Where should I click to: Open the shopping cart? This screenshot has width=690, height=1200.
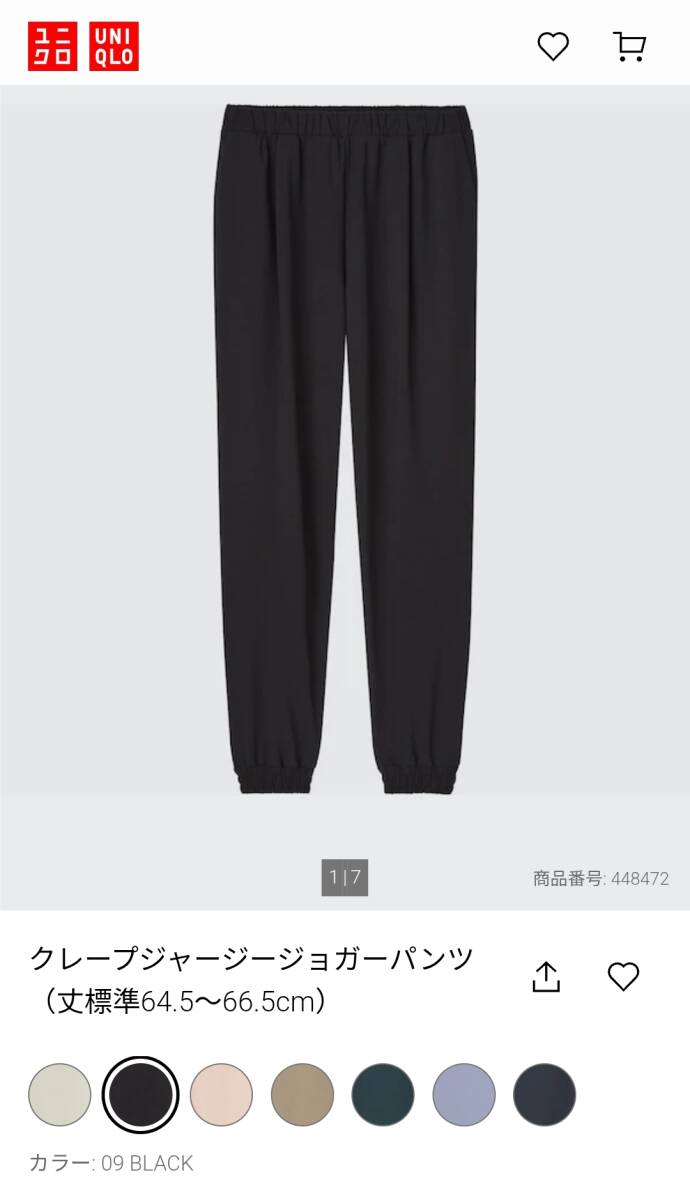629,46
